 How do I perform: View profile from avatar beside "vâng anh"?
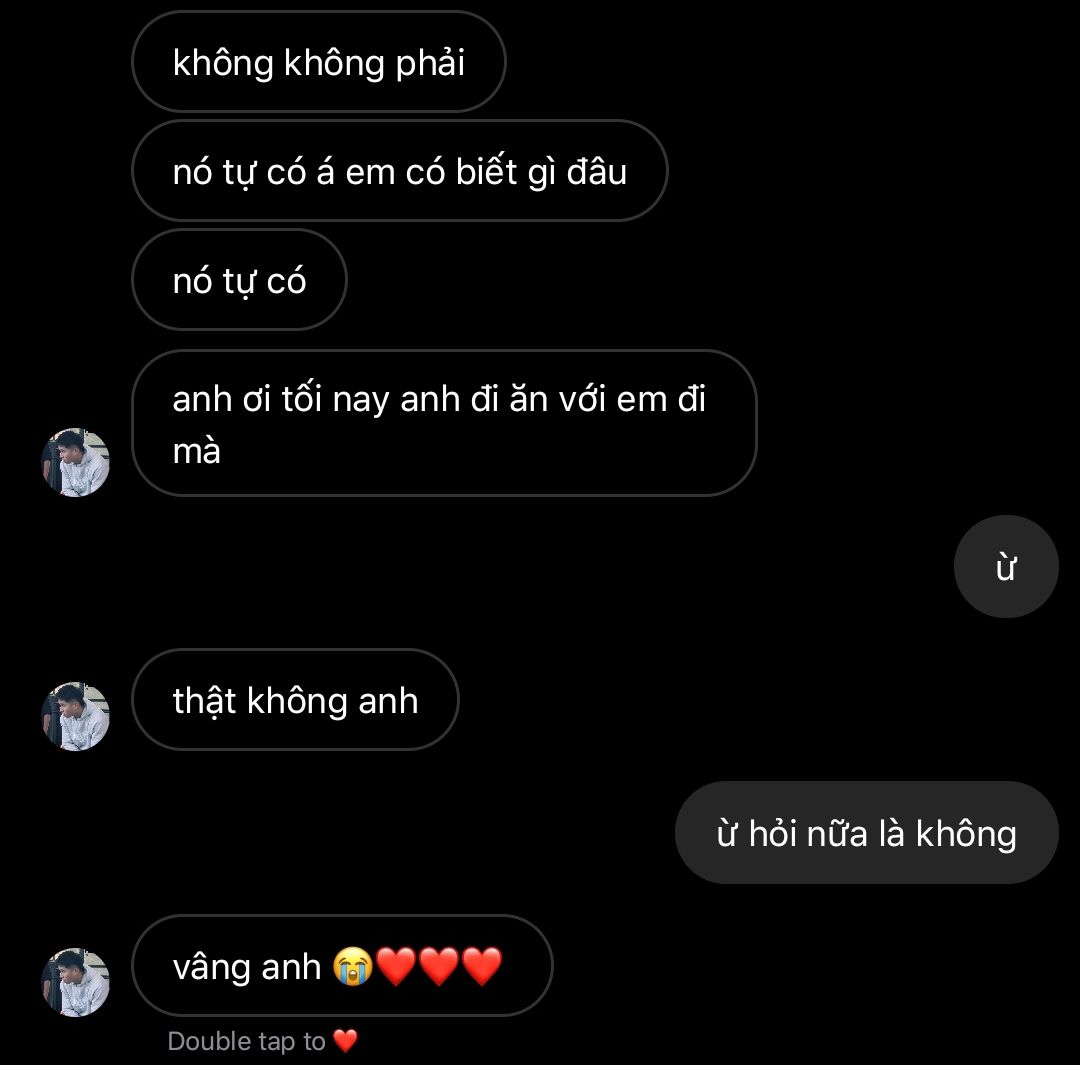(x=75, y=983)
